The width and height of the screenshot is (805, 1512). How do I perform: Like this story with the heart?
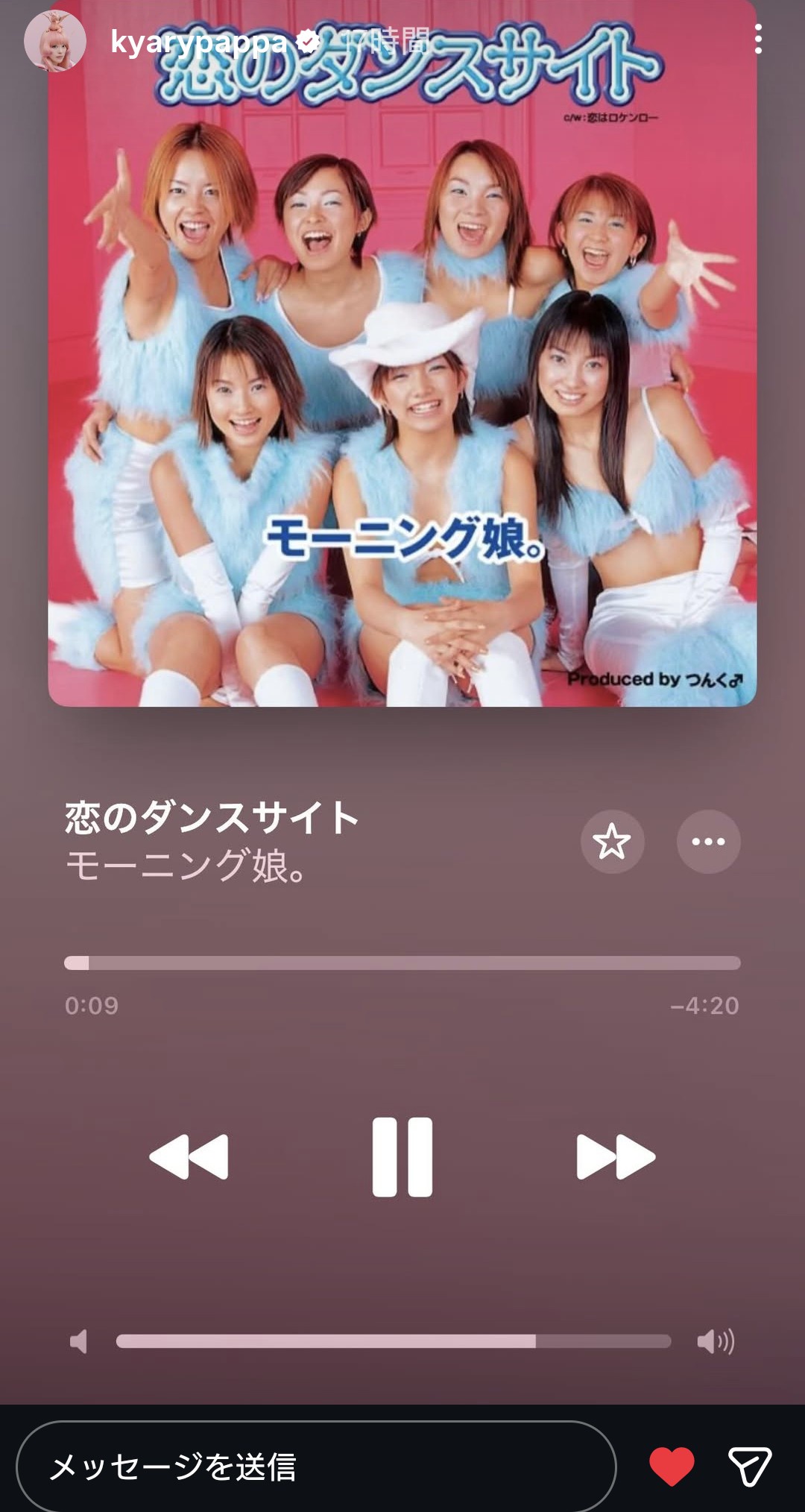672,1466
